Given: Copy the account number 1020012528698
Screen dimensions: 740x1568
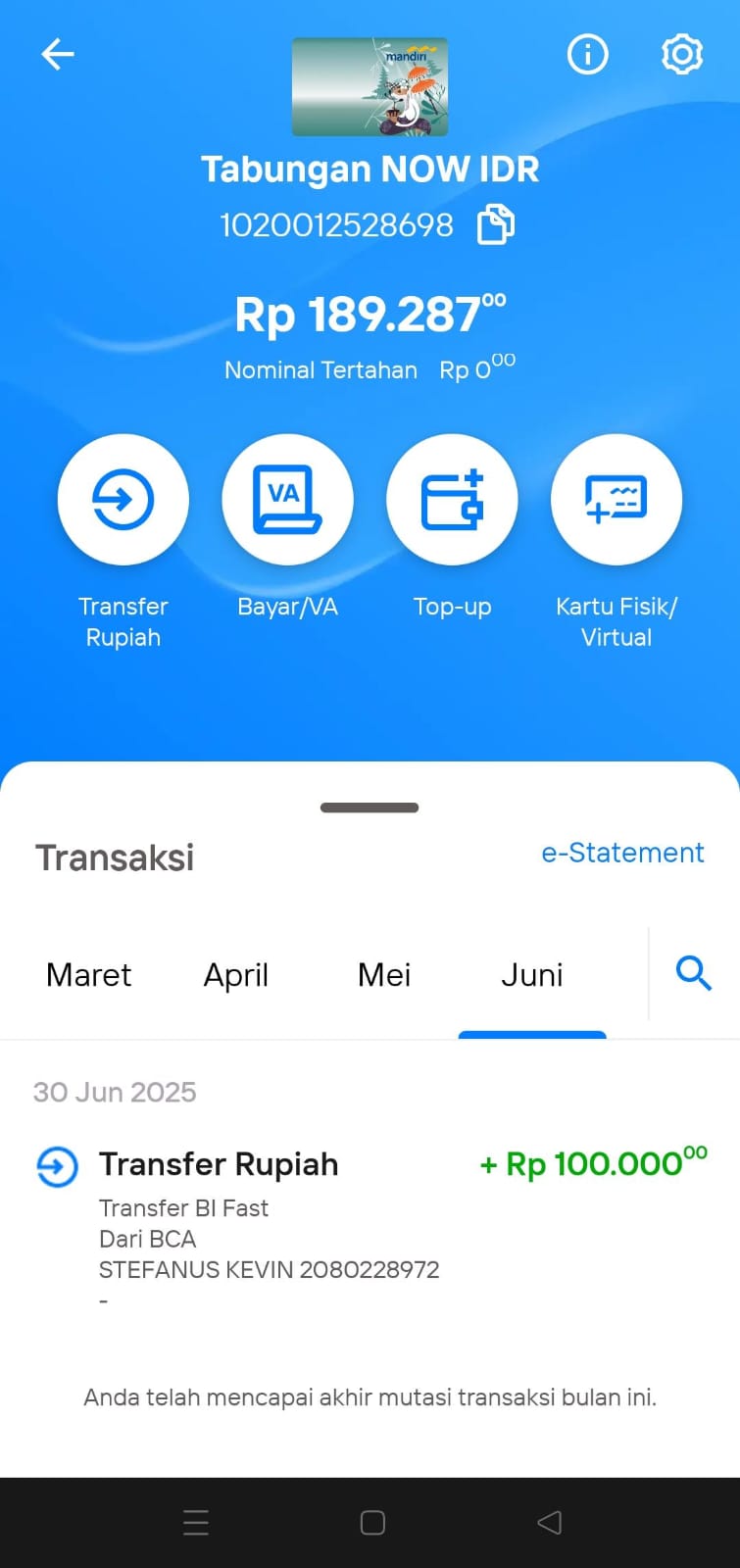Looking at the screenshot, I should click(x=495, y=224).
